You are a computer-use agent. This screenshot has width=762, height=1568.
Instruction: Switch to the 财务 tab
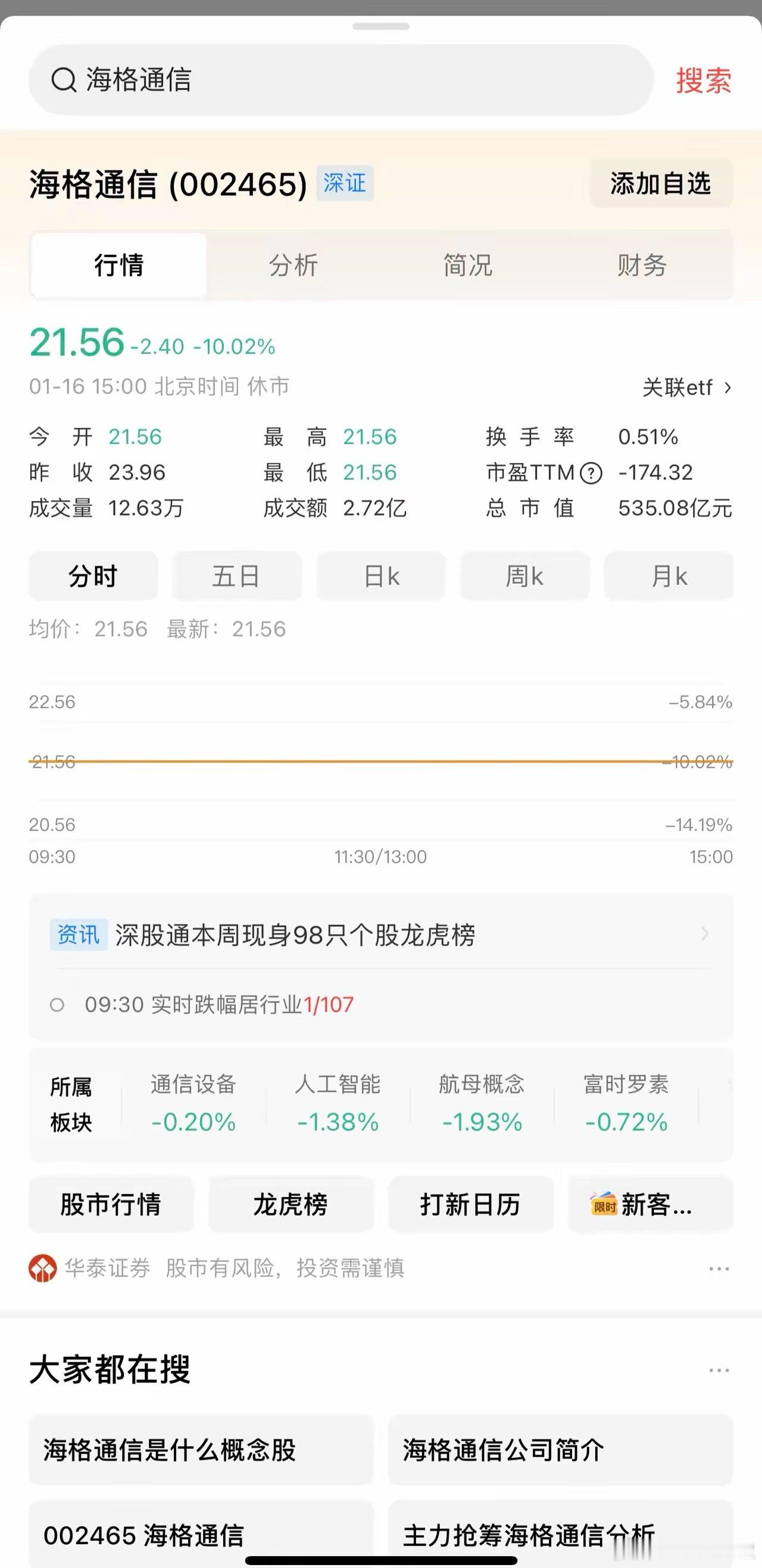(x=641, y=264)
